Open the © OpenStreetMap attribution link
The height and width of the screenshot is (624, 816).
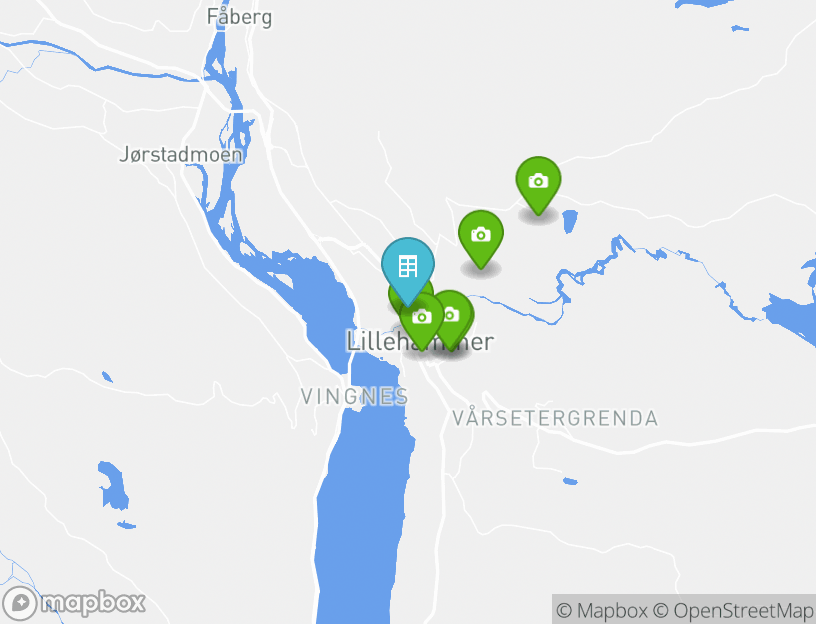pos(734,610)
